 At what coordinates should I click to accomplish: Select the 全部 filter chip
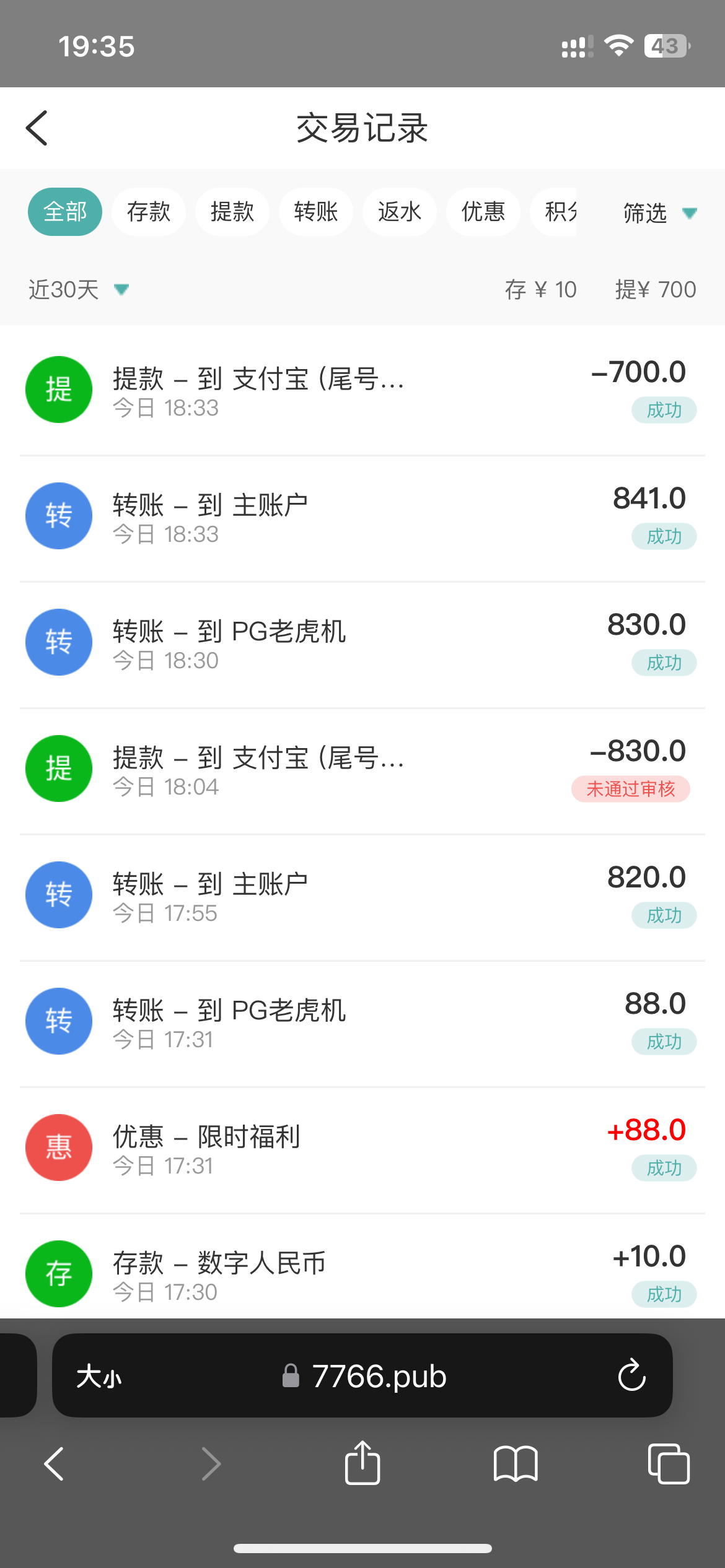pyautogui.click(x=65, y=212)
